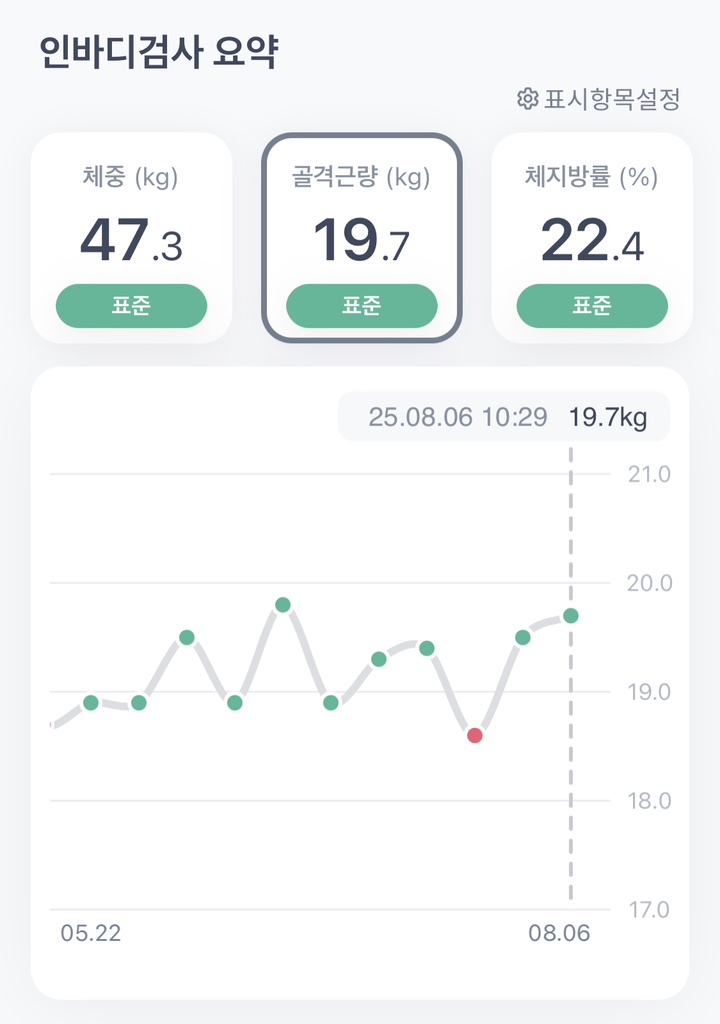This screenshot has height=1024, width=720.
Task: Select the 골격근량 (kg) card
Action: 362,238
